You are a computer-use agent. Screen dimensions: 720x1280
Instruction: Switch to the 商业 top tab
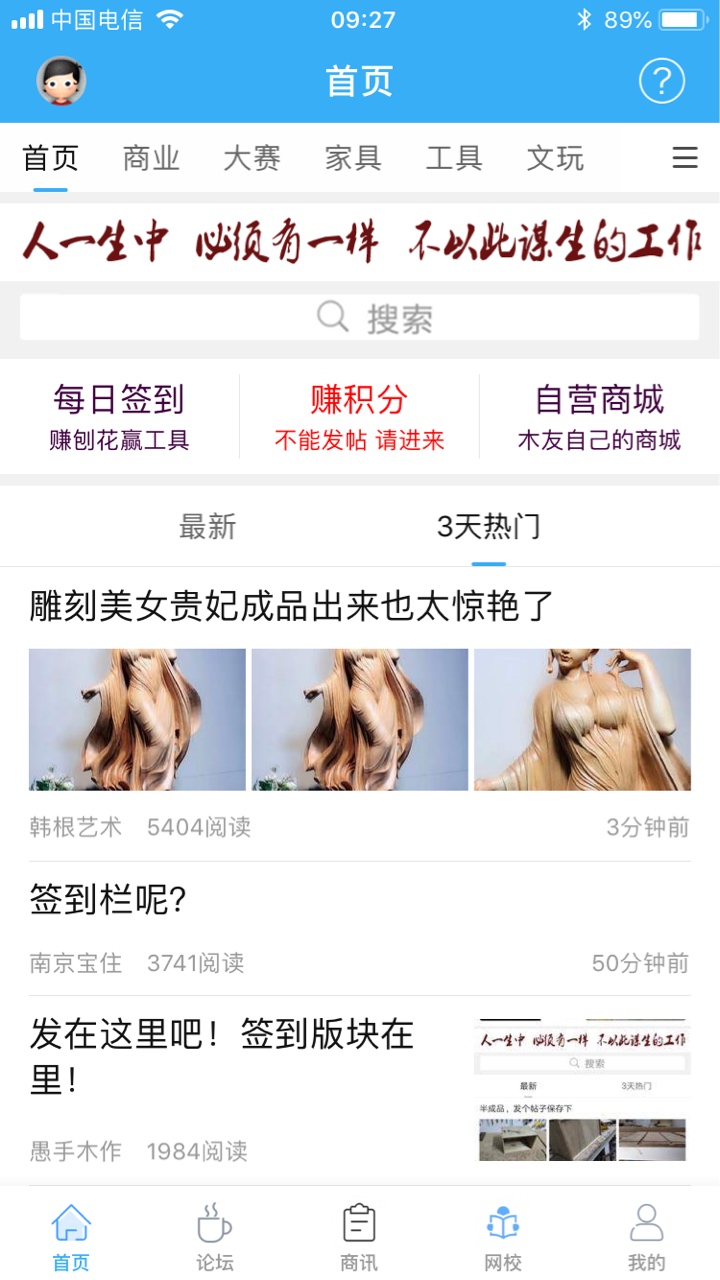coord(151,158)
